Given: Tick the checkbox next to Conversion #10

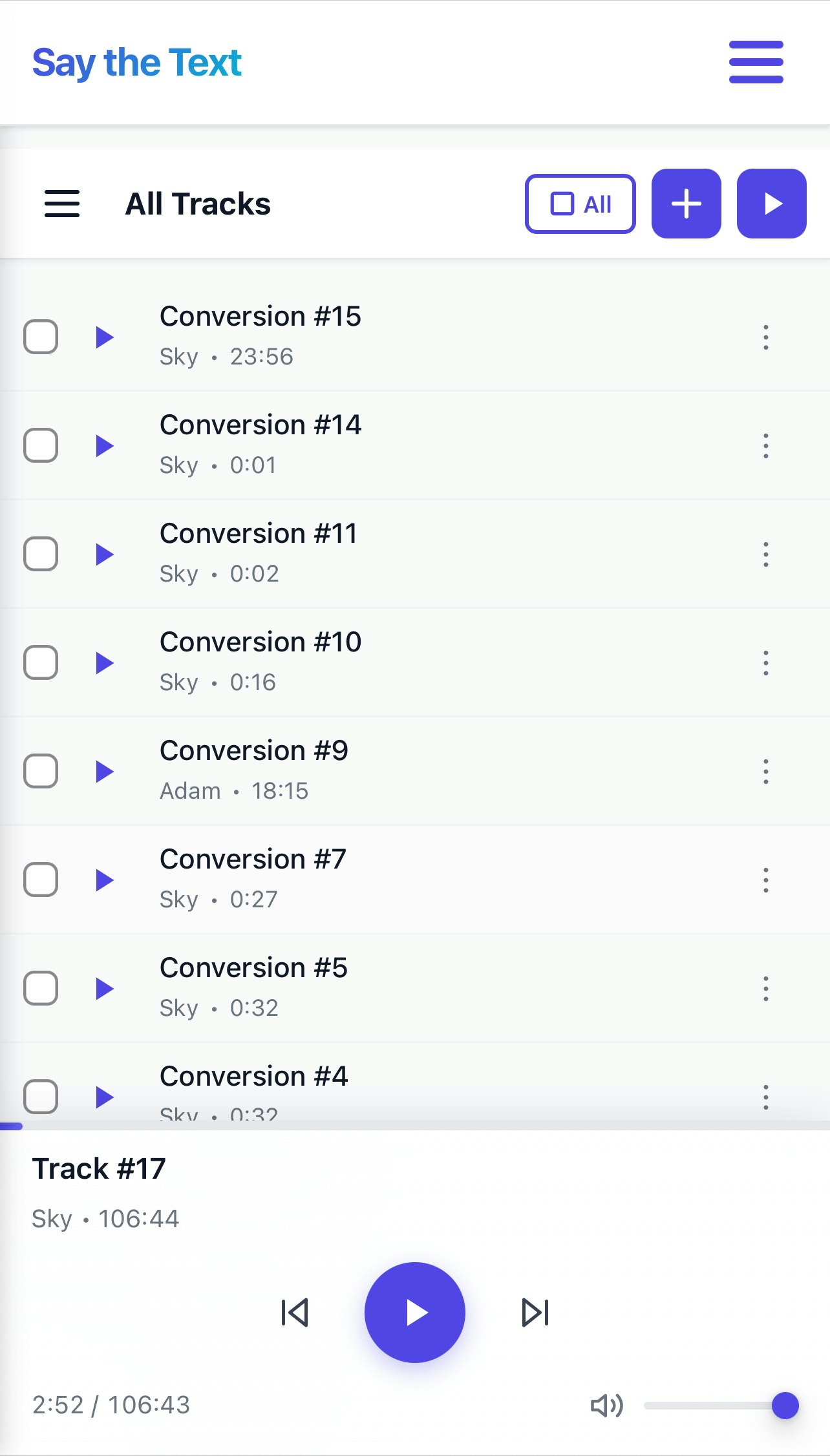Looking at the screenshot, I should (41, 662).
